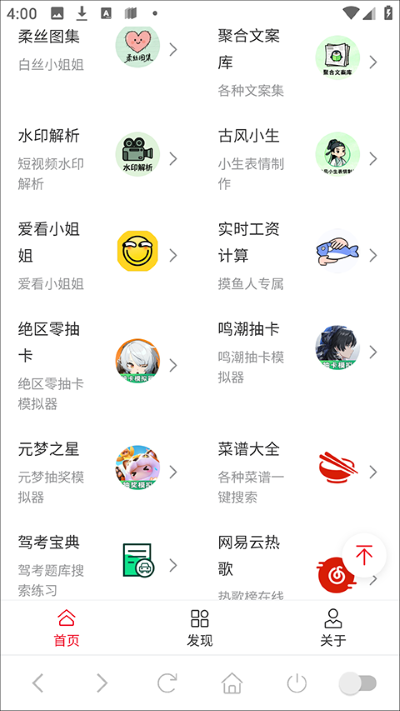
Task: Switch to the 首页 tab
Action: [67, 628]
